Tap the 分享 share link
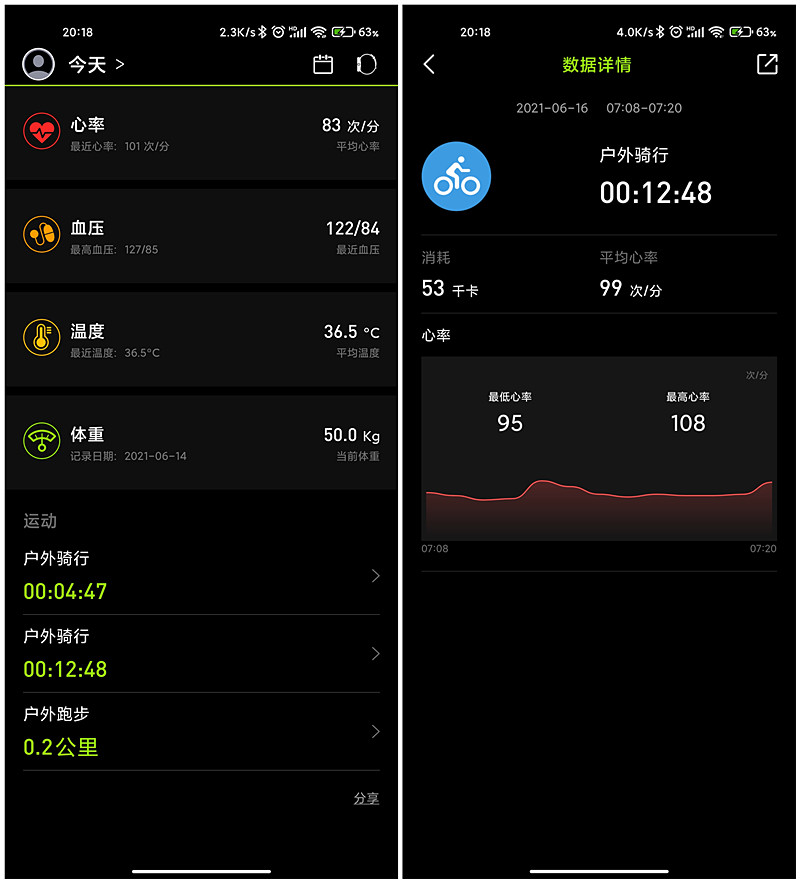This screenshot has width=800, height=883. (x=366, y=799)
